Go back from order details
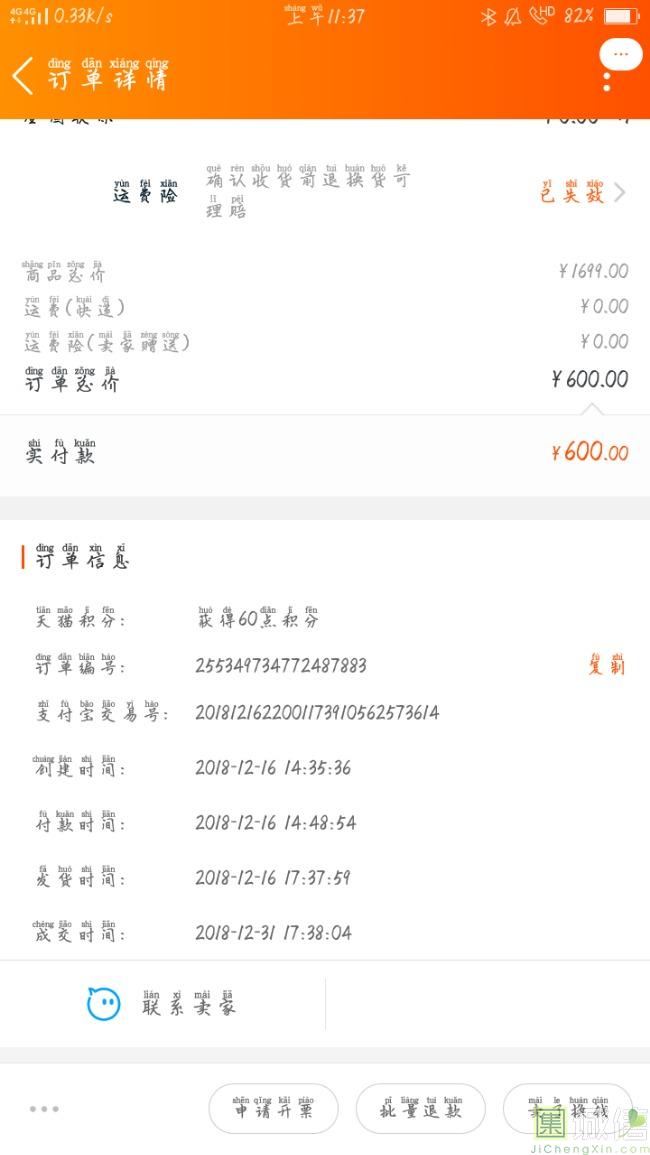 point(24,77)
